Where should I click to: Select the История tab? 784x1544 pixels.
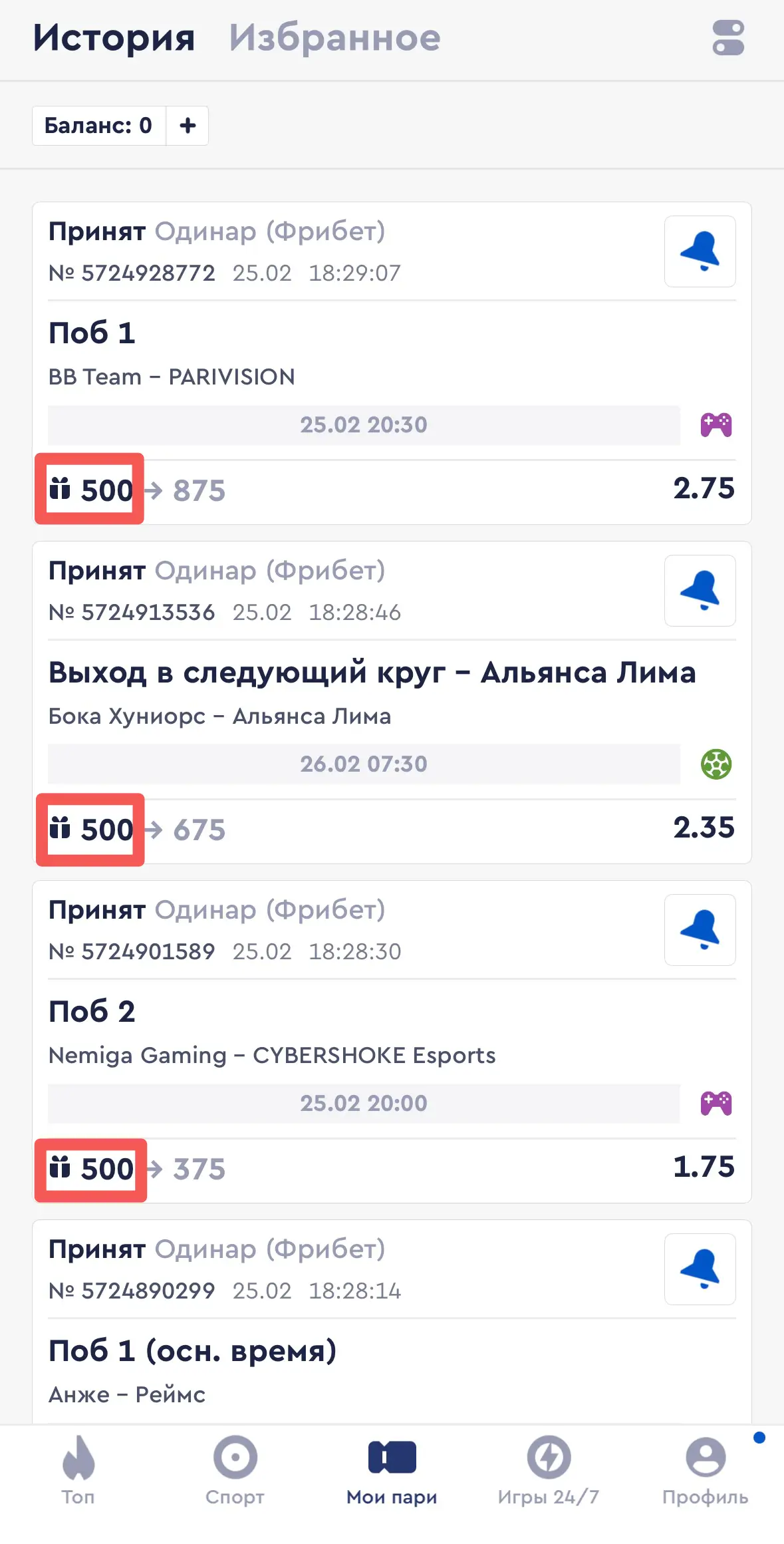click(114, 38)
